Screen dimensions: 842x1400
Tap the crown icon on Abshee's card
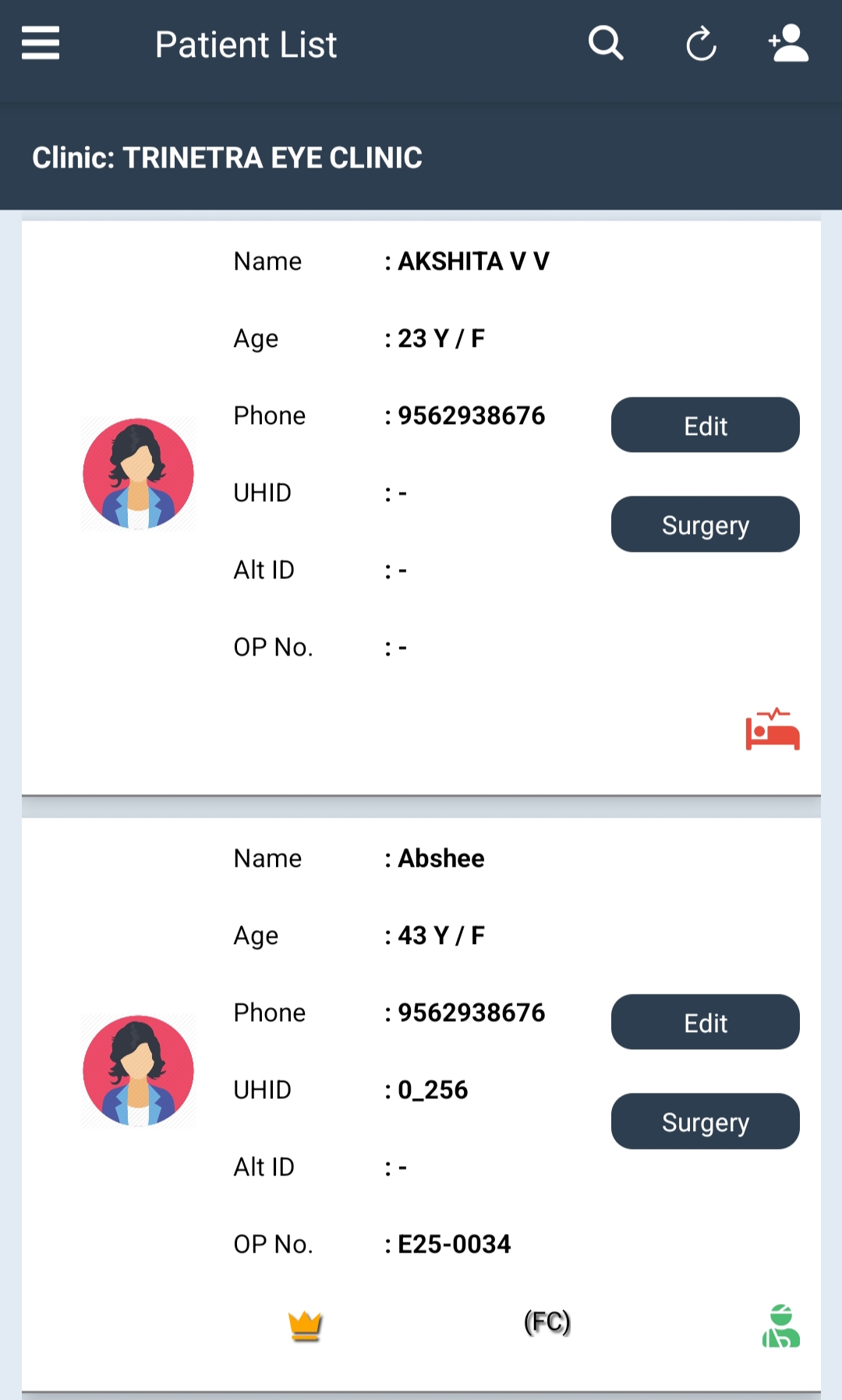[x=305, y=1325]
